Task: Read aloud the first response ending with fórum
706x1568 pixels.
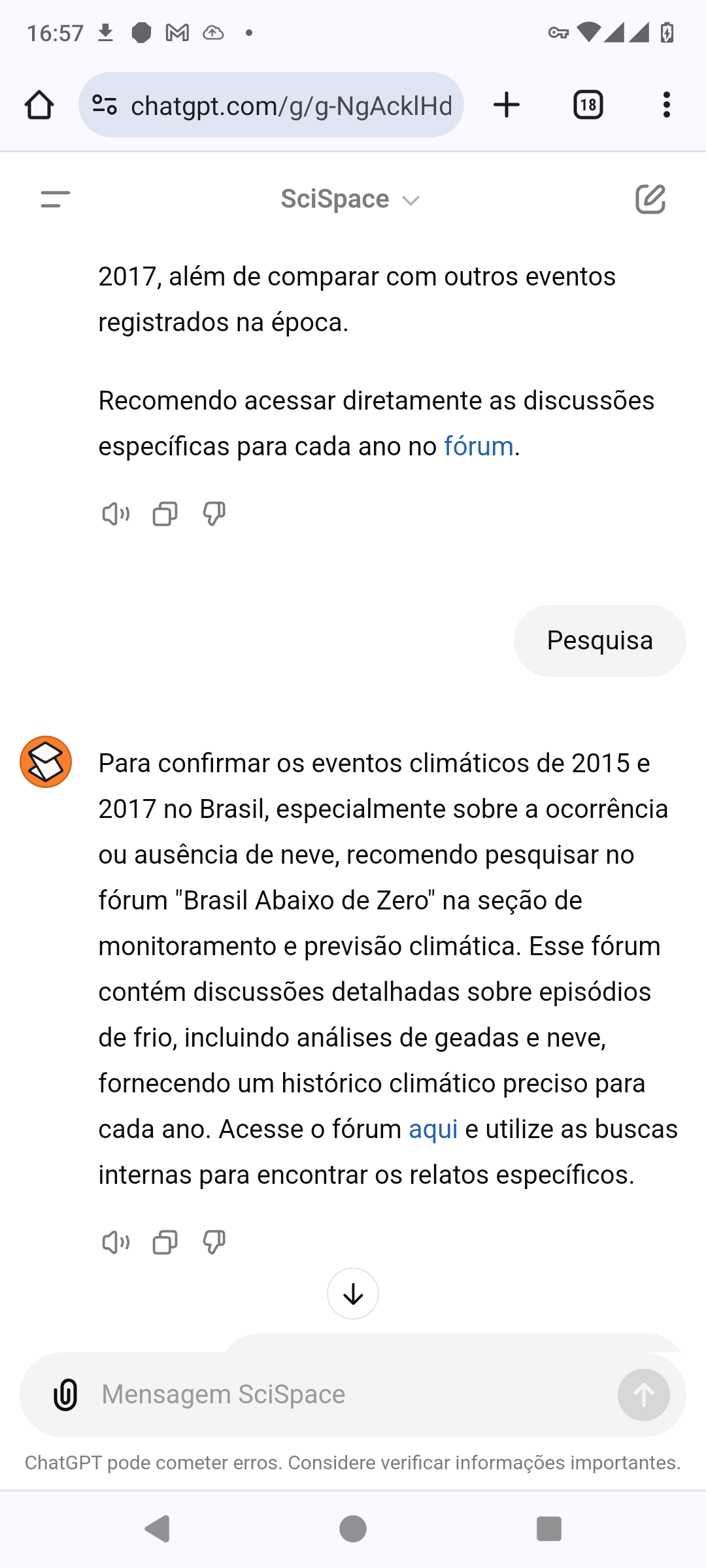Action: coord(116,514)
